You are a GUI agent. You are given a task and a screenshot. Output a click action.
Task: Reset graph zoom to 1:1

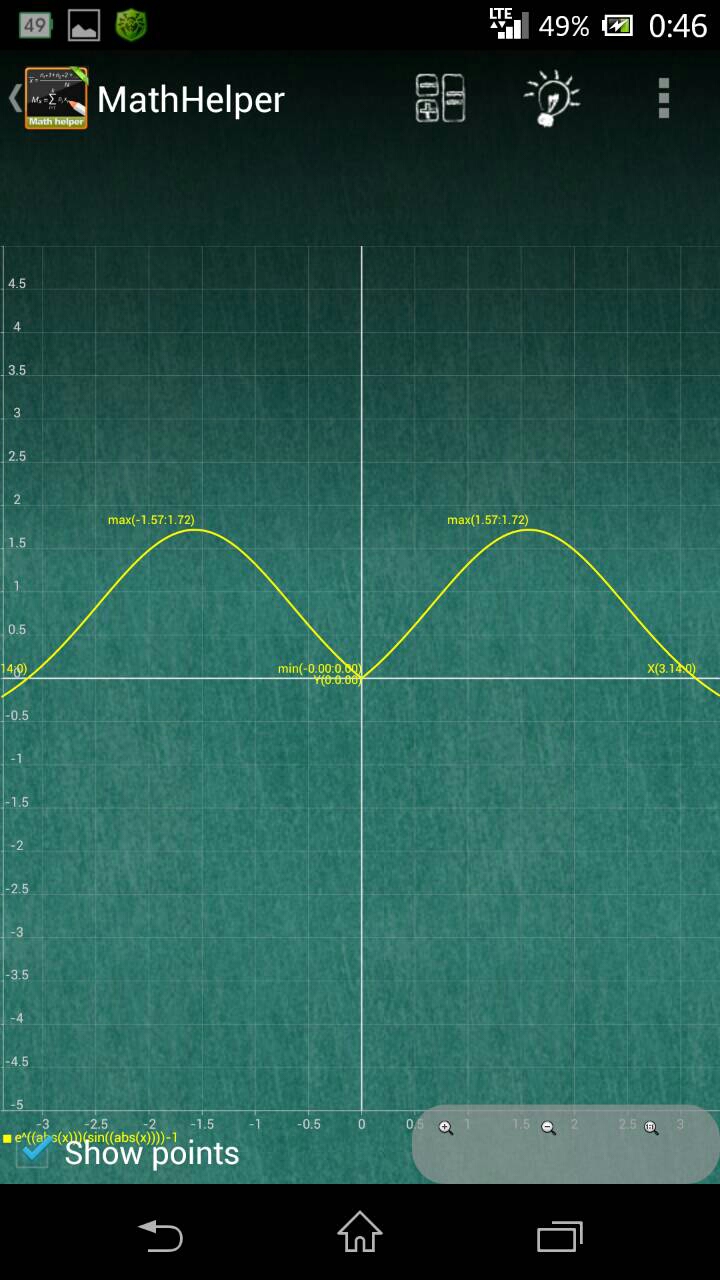coord(651,1128)
